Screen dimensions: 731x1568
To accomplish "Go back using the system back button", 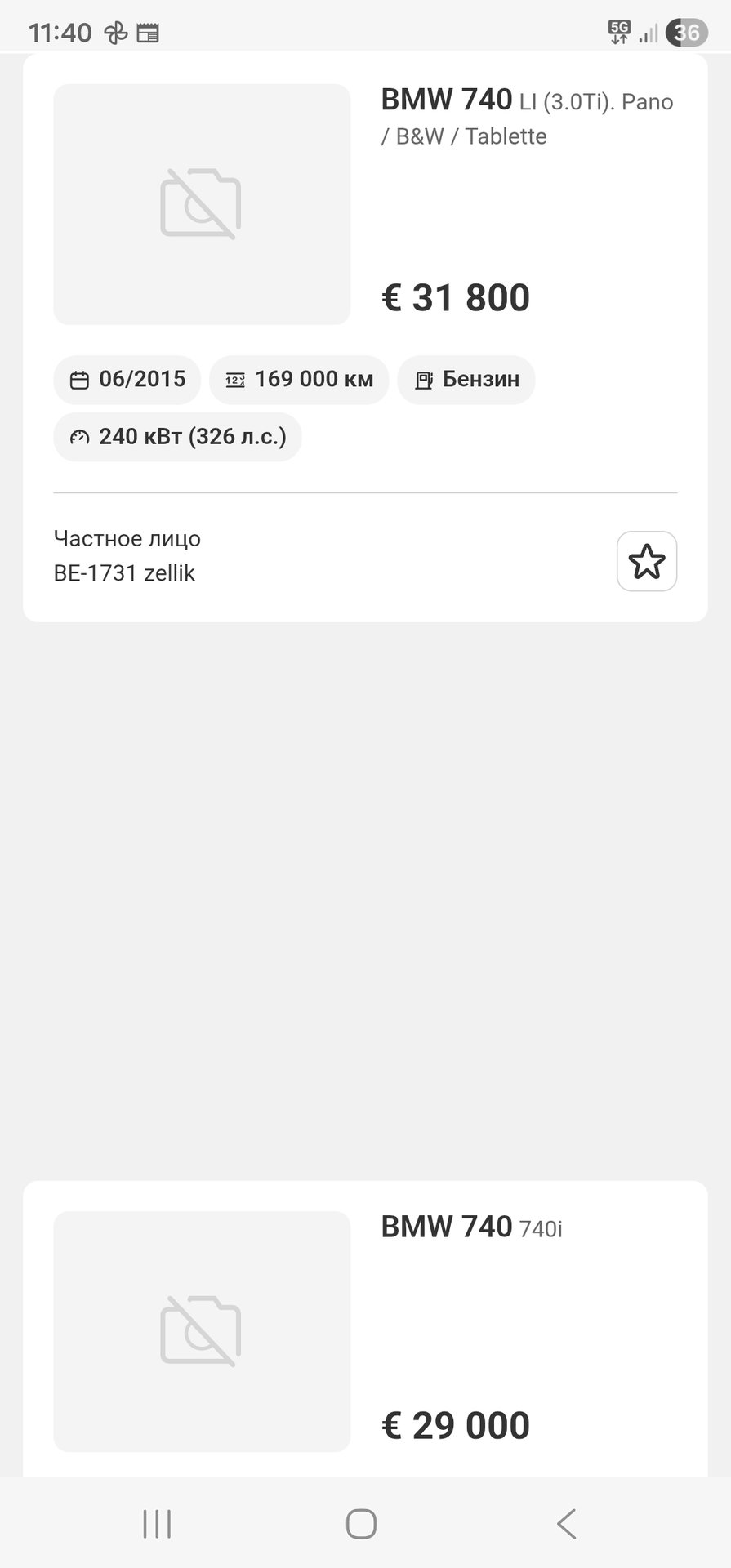I will tap(566, 1524).
